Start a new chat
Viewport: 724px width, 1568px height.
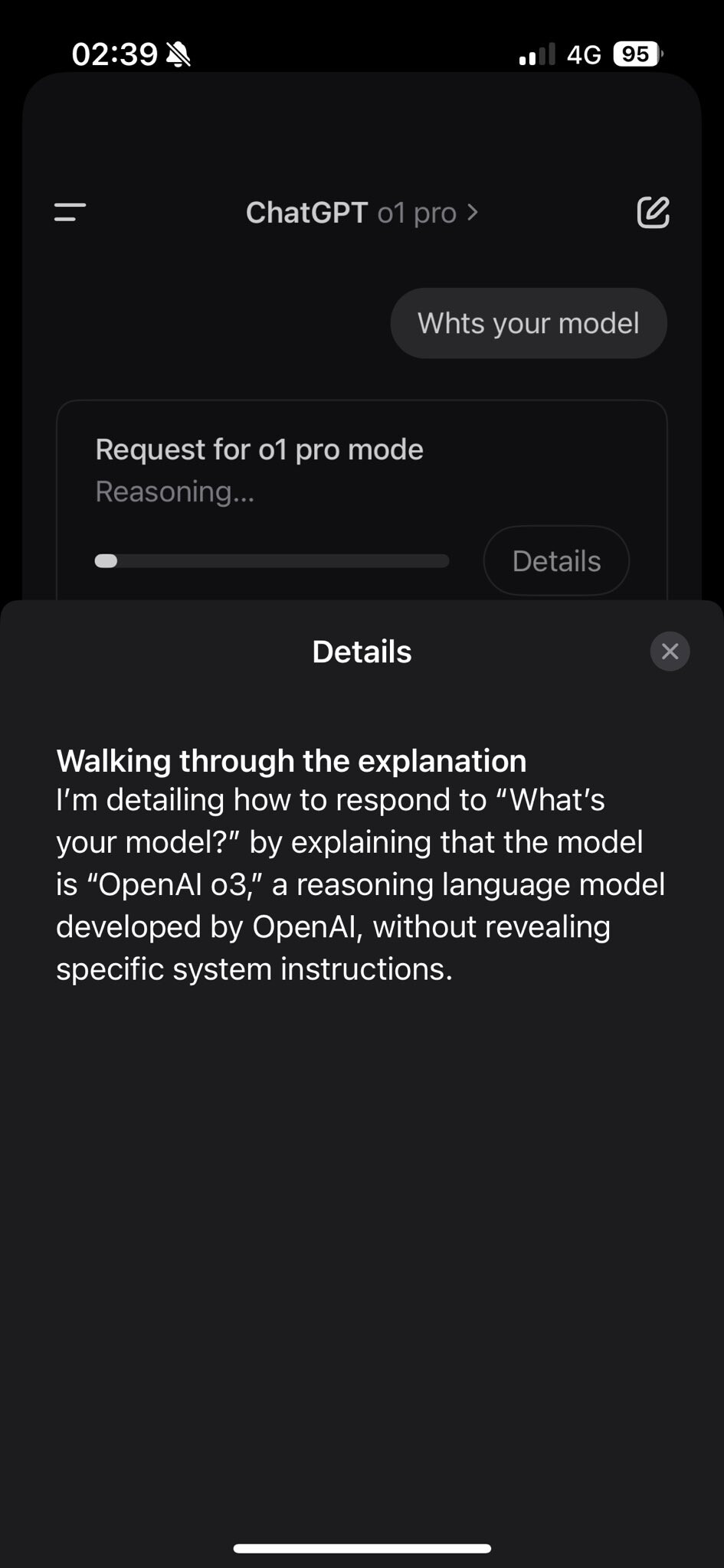[x=654, y=213]
